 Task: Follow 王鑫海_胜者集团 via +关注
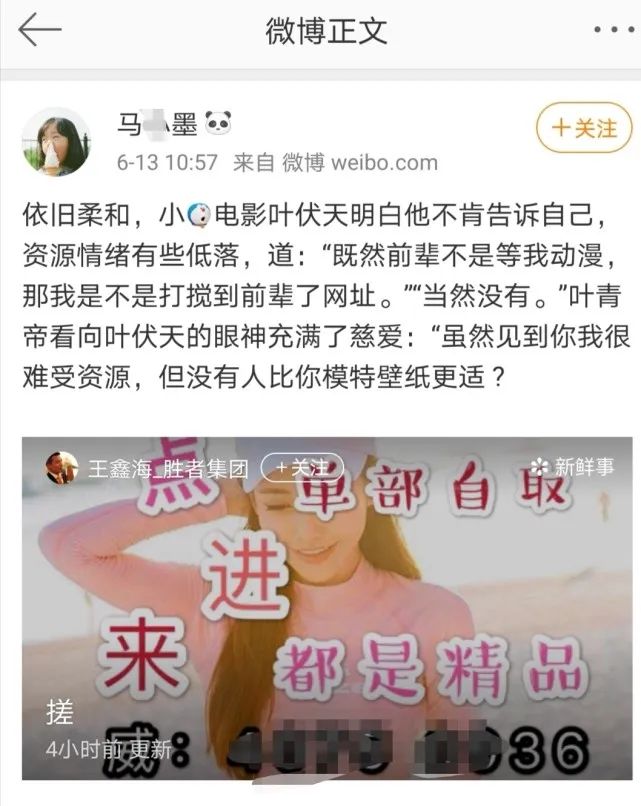(302, 467)
